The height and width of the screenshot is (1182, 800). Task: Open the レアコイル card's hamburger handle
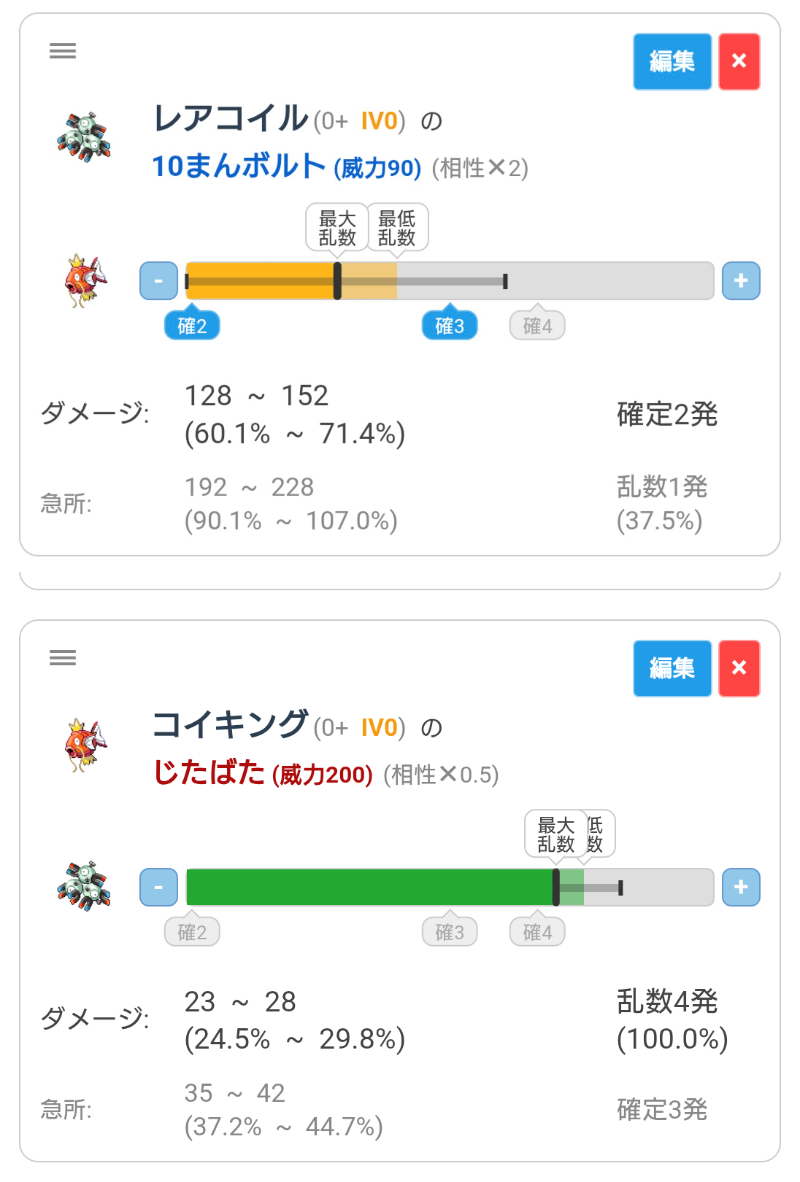click(63, 51)
